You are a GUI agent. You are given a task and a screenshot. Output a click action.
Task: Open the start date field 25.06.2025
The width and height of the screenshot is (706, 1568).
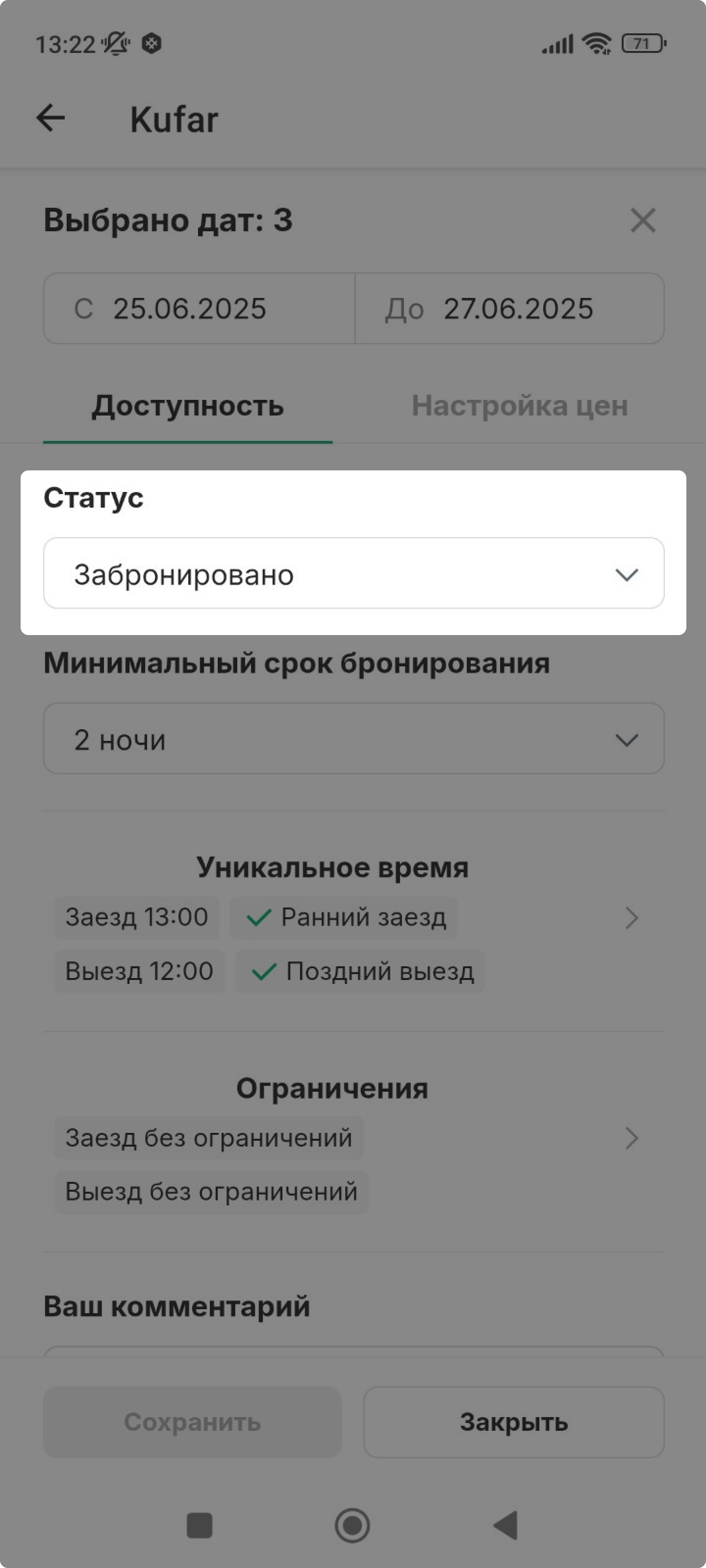199,309
